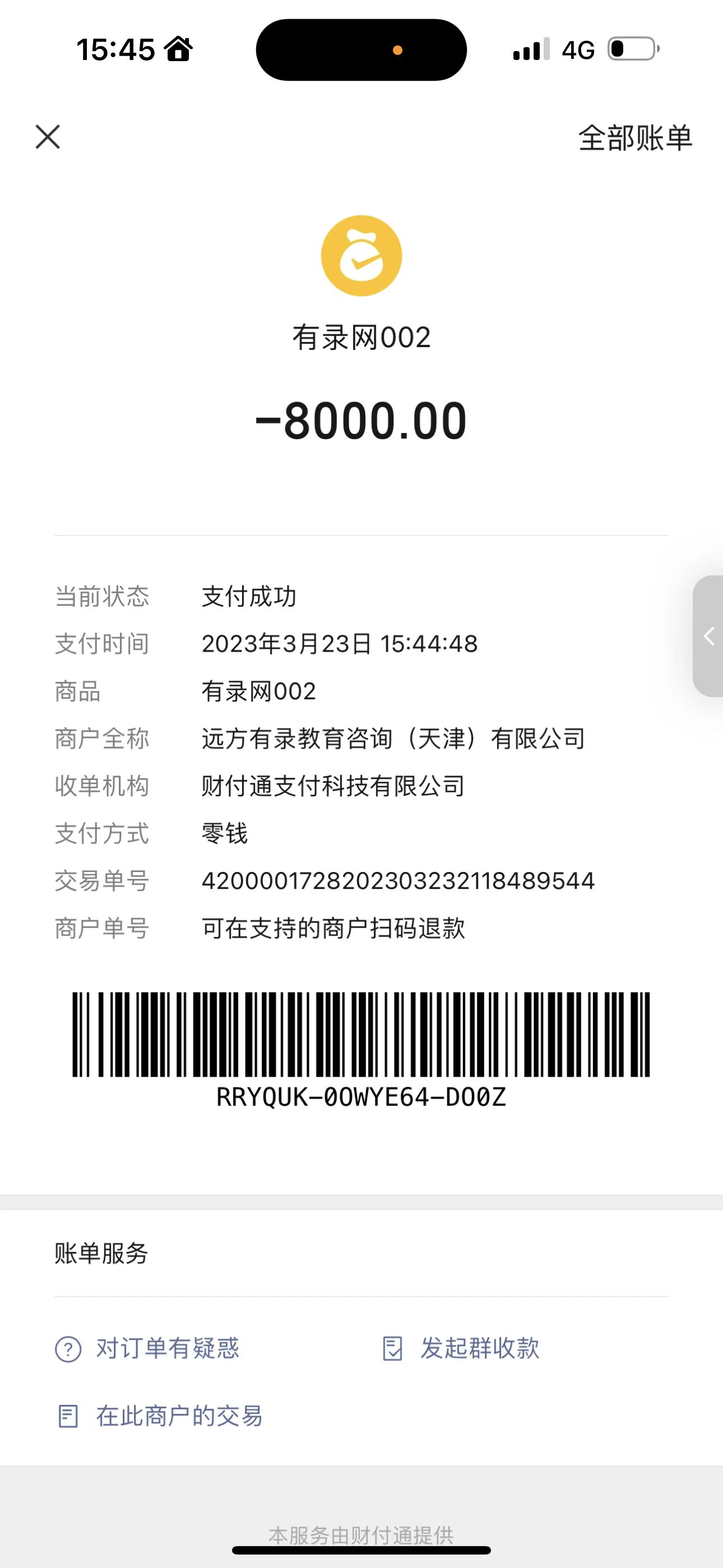Open 全部账单 (all bills)

(635, 138)
